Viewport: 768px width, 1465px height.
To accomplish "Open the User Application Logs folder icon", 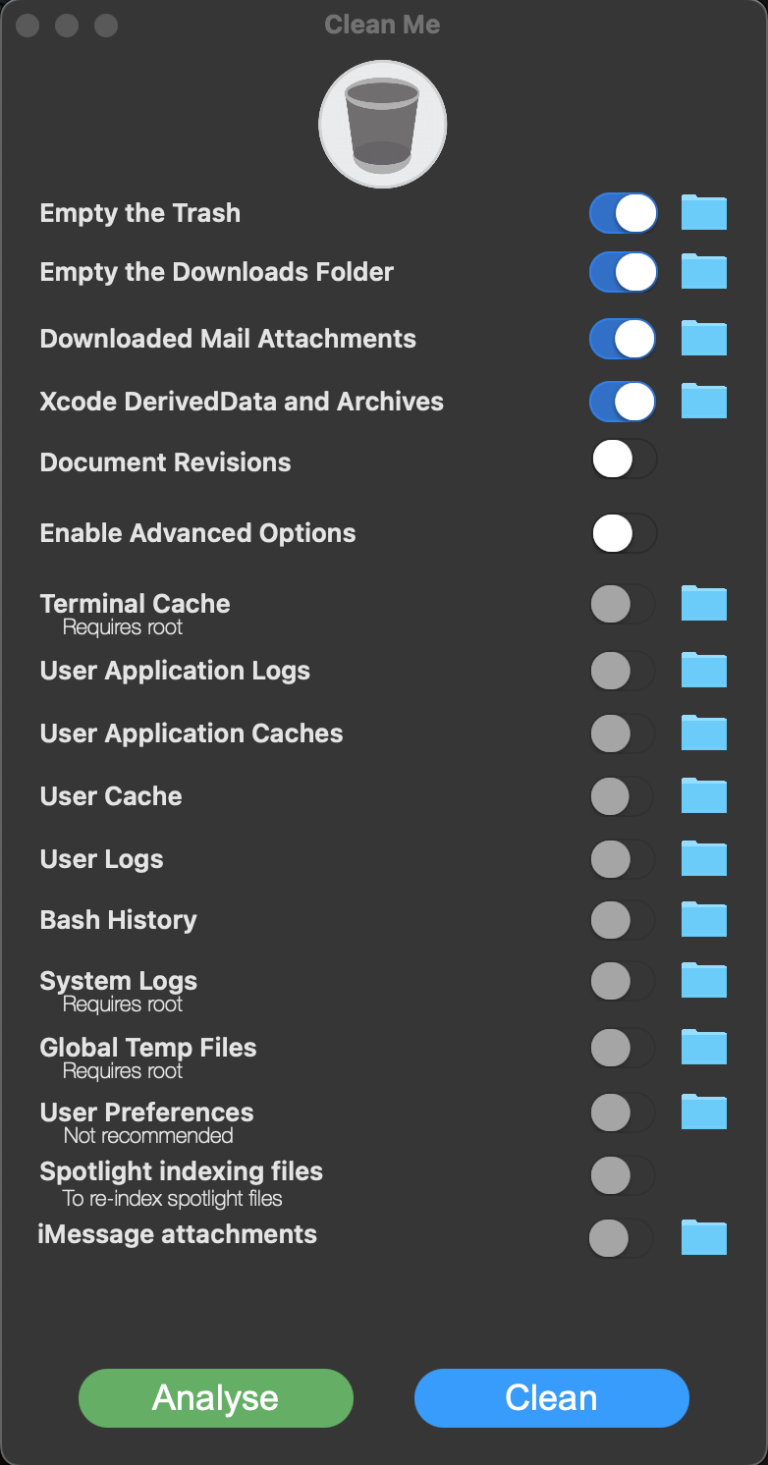I will point(703,670).
